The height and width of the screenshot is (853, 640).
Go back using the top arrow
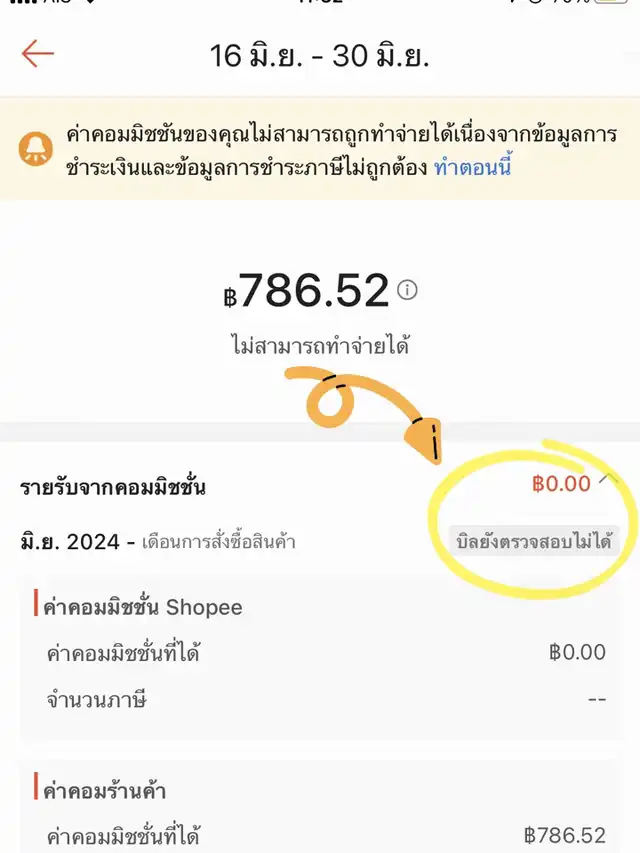(38, 54)
